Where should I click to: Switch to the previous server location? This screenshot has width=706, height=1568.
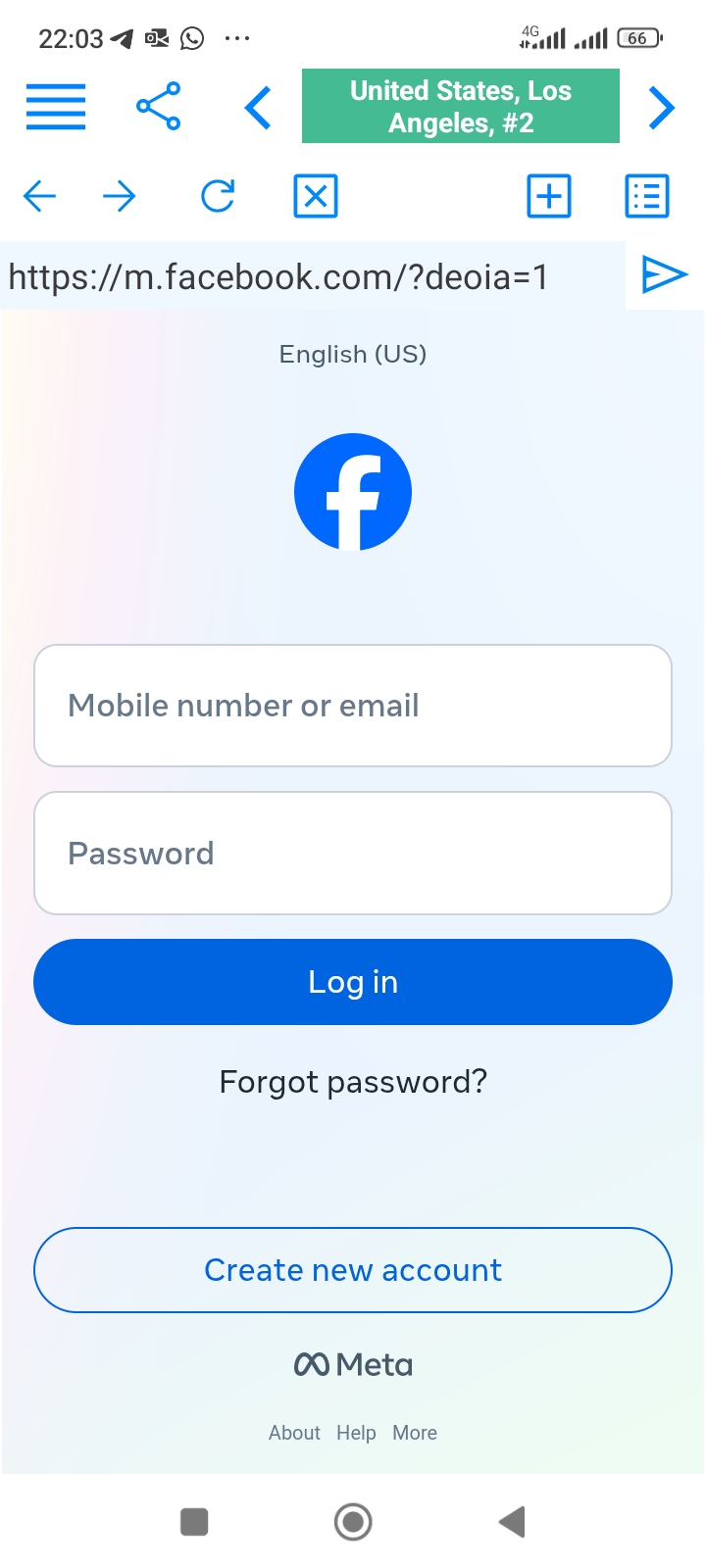[x=258, y=108]
